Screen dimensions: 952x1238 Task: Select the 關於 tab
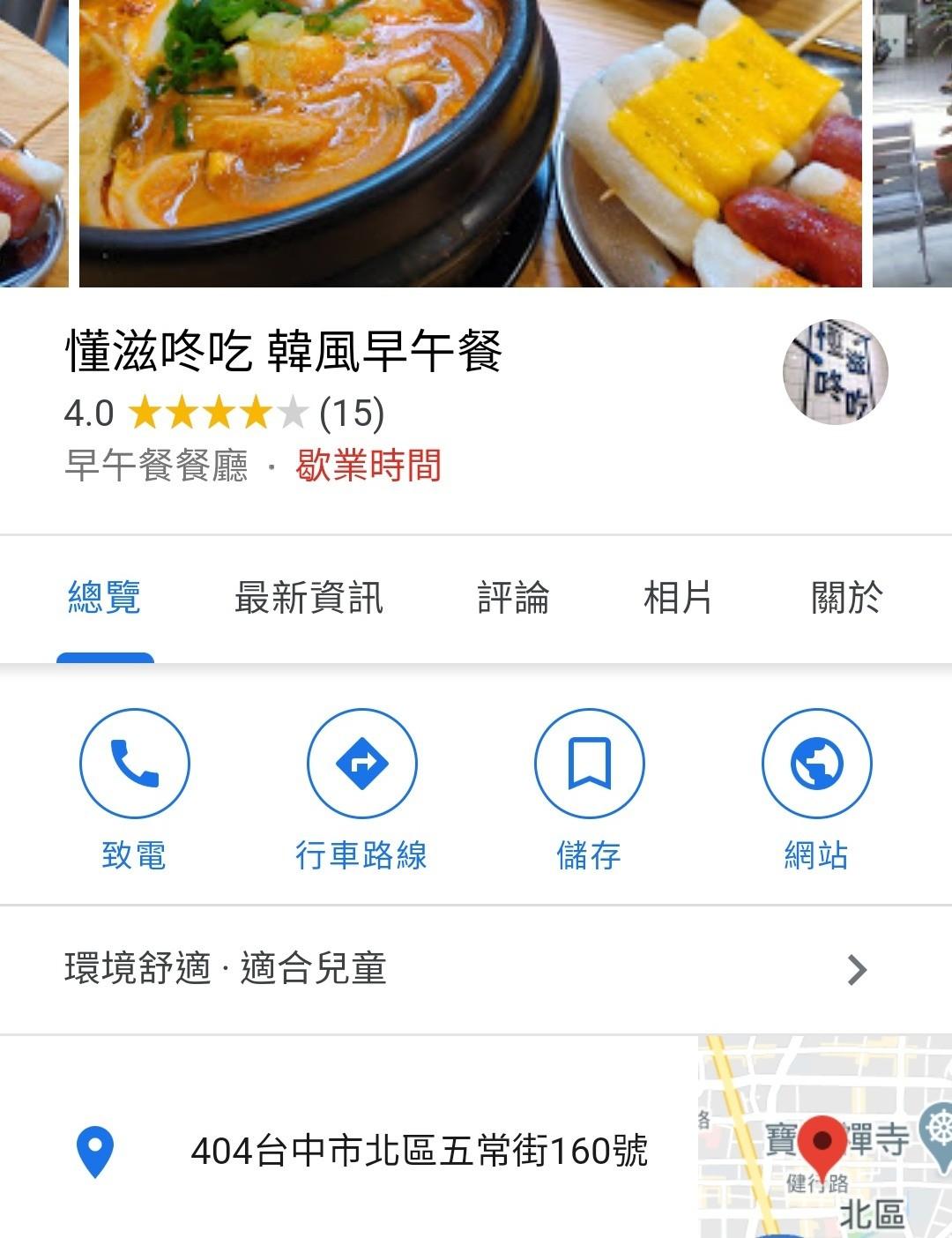846,598
